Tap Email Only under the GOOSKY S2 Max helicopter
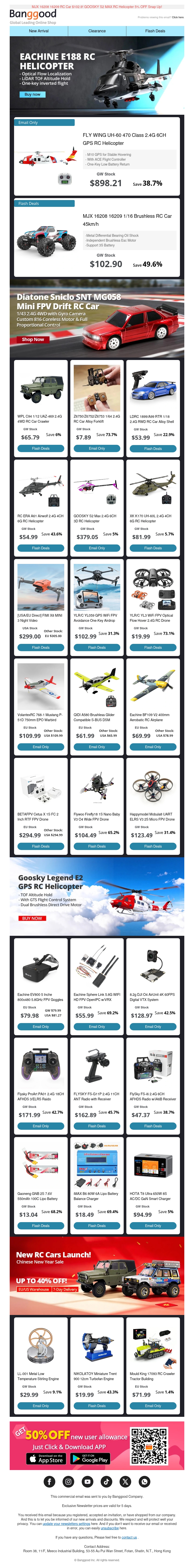The height and width of the screenshot is (1568, 194). coord(97,548)
